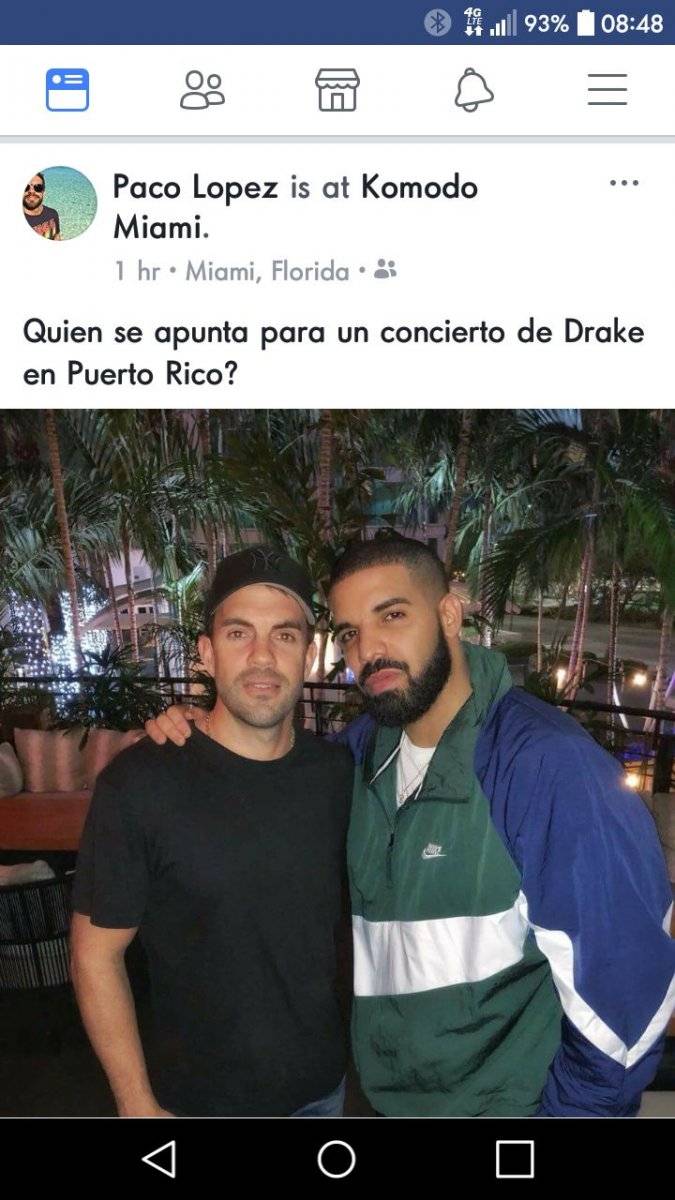The width and height of the screenshot is (675, 1200).
Task: View the post photo full screen
Action: point(337,762)
